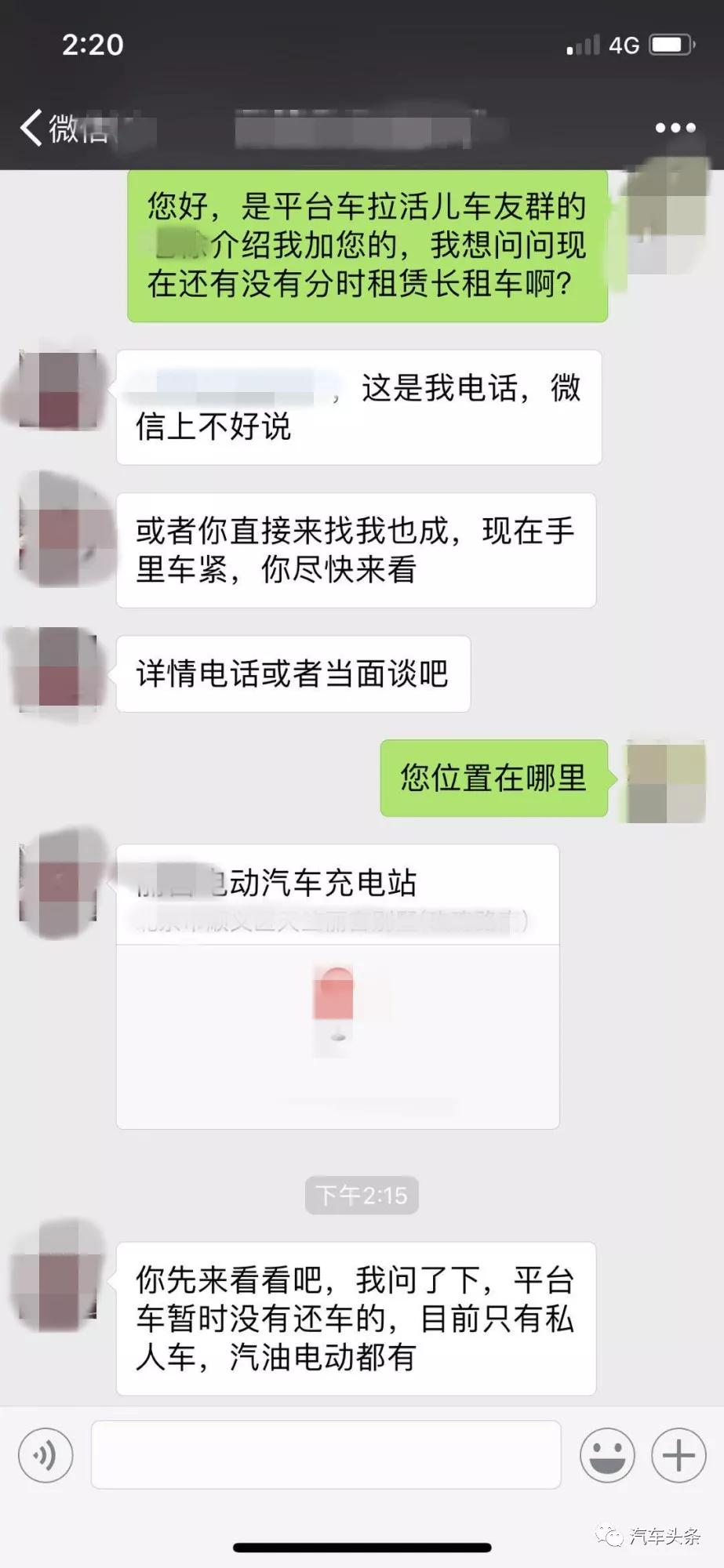
Task: Go back to the 微信 chat list
Action: pyautogui.click(x=63, y=128)
